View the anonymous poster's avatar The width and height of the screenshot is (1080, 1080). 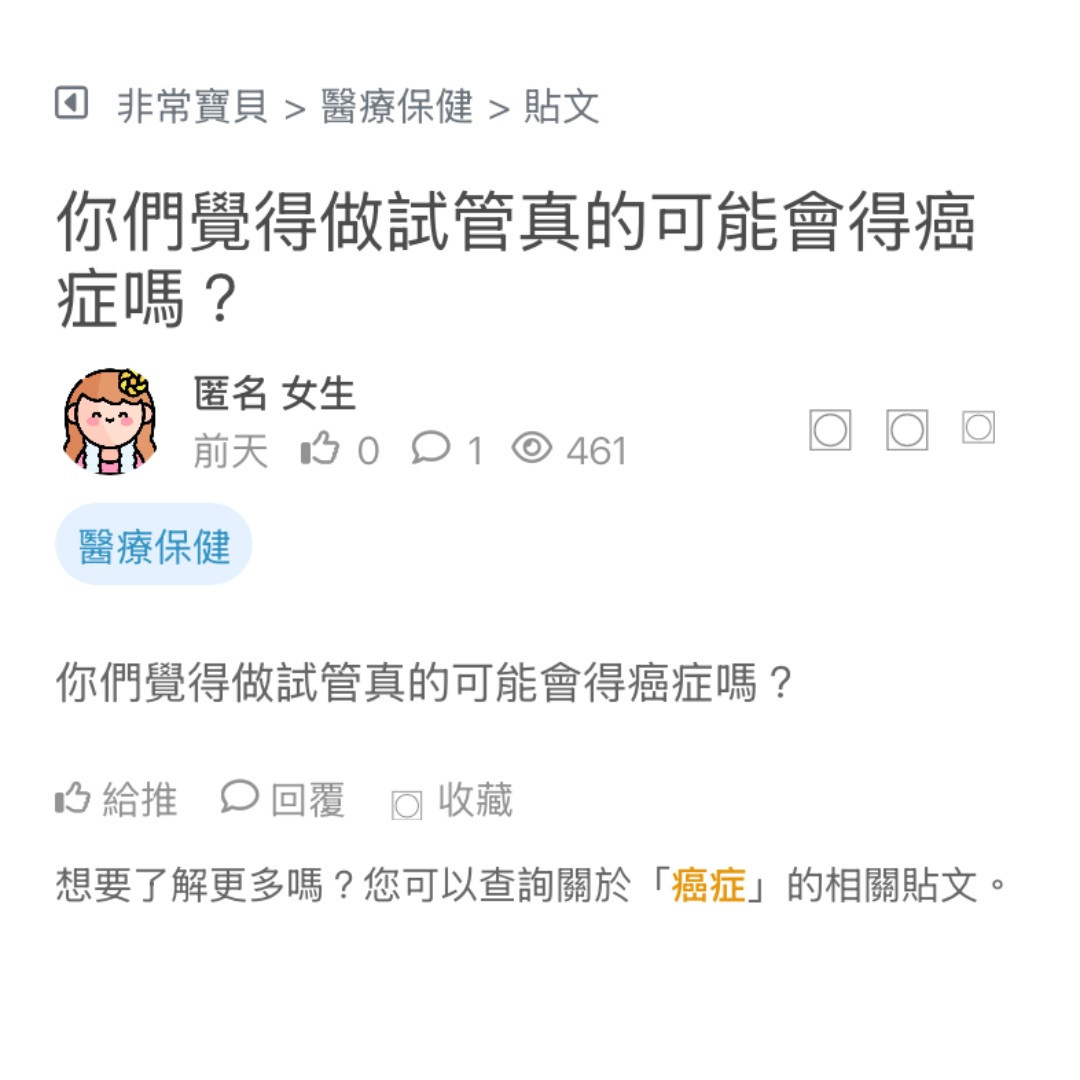[x=109, y=420]
